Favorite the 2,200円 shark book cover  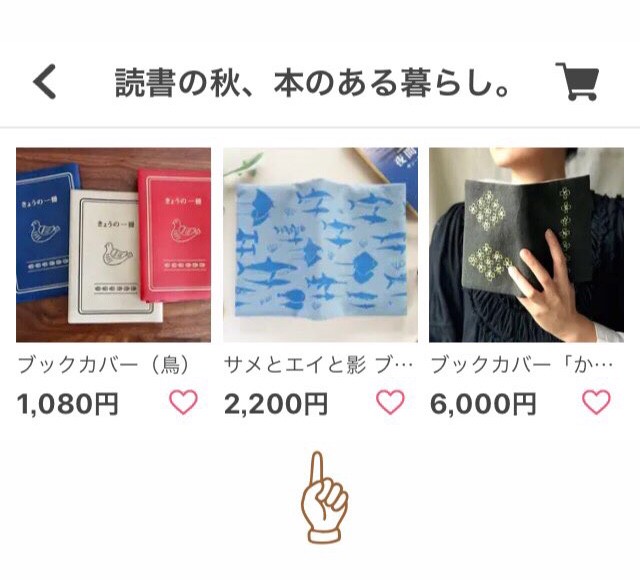tap(390, 402)
